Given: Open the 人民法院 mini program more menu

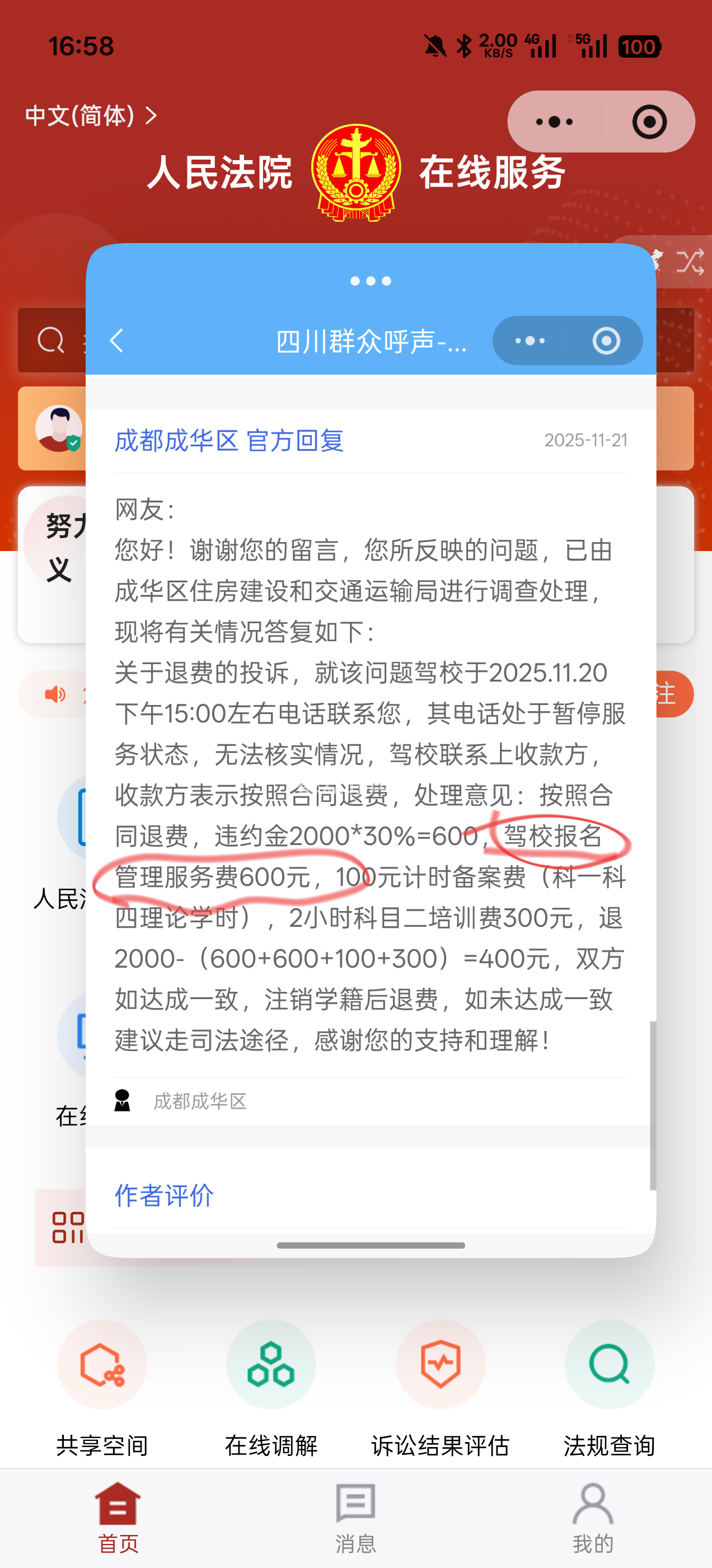Looking at the screenshot, I should tap(554, 122).
